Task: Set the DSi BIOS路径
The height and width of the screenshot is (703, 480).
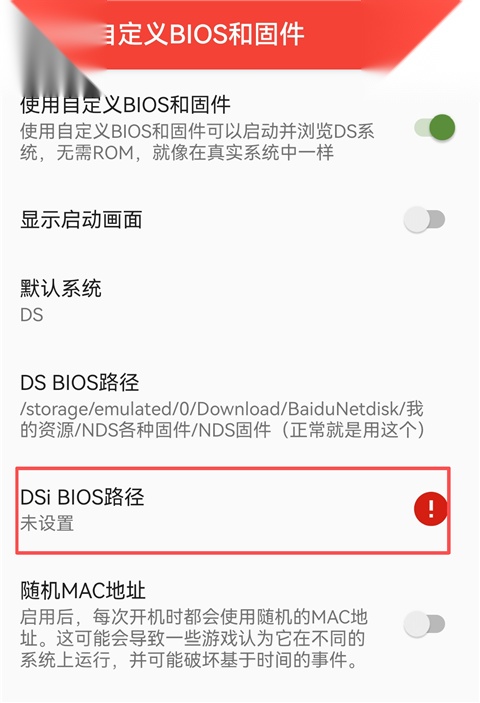Action: [x=233, y=510]
